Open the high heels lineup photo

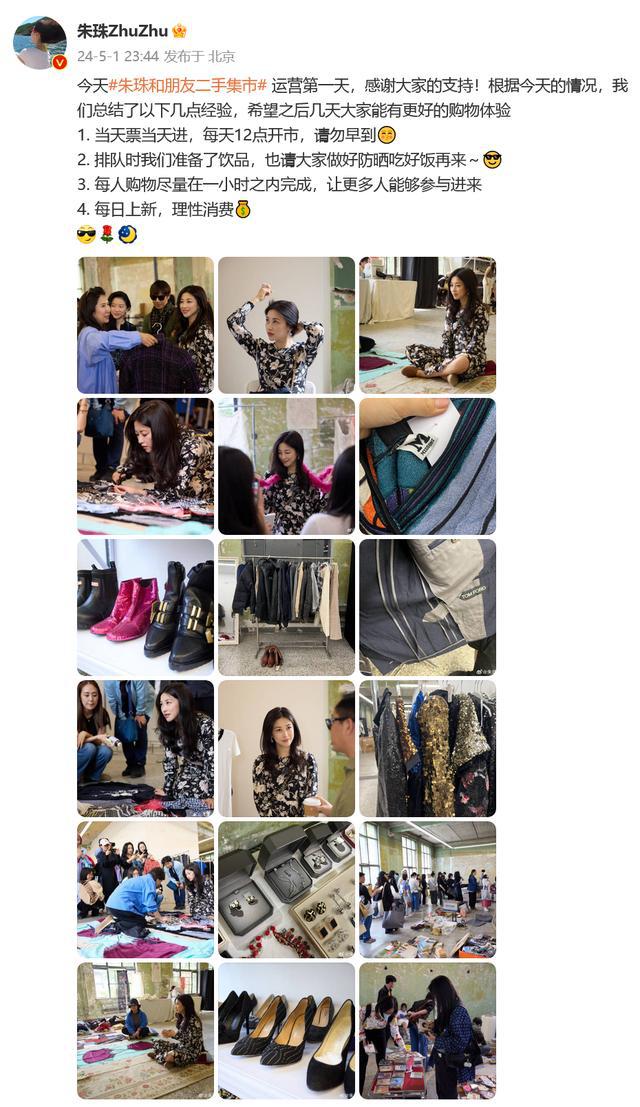point(286,1030)
